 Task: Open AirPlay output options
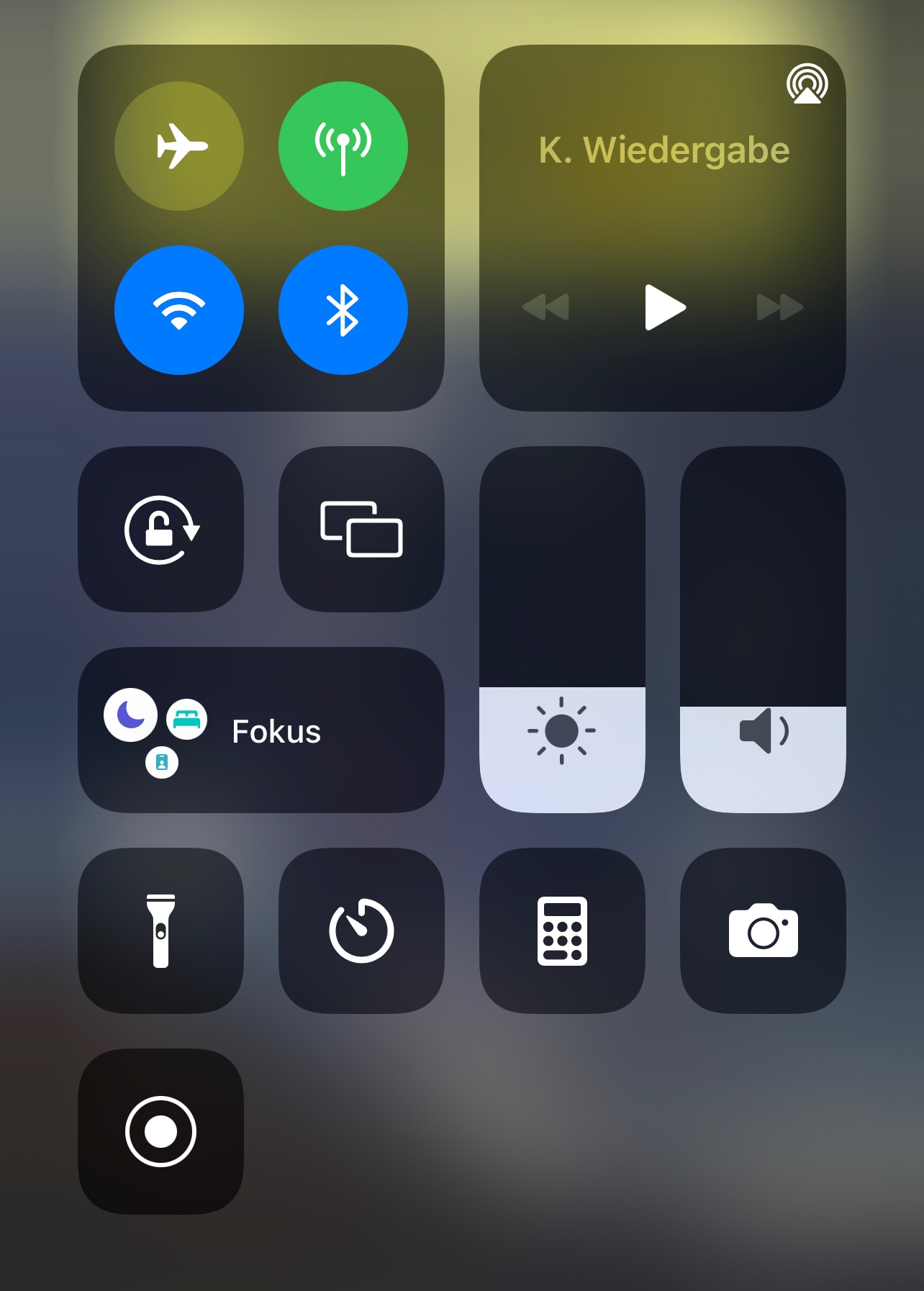(807, 83)
